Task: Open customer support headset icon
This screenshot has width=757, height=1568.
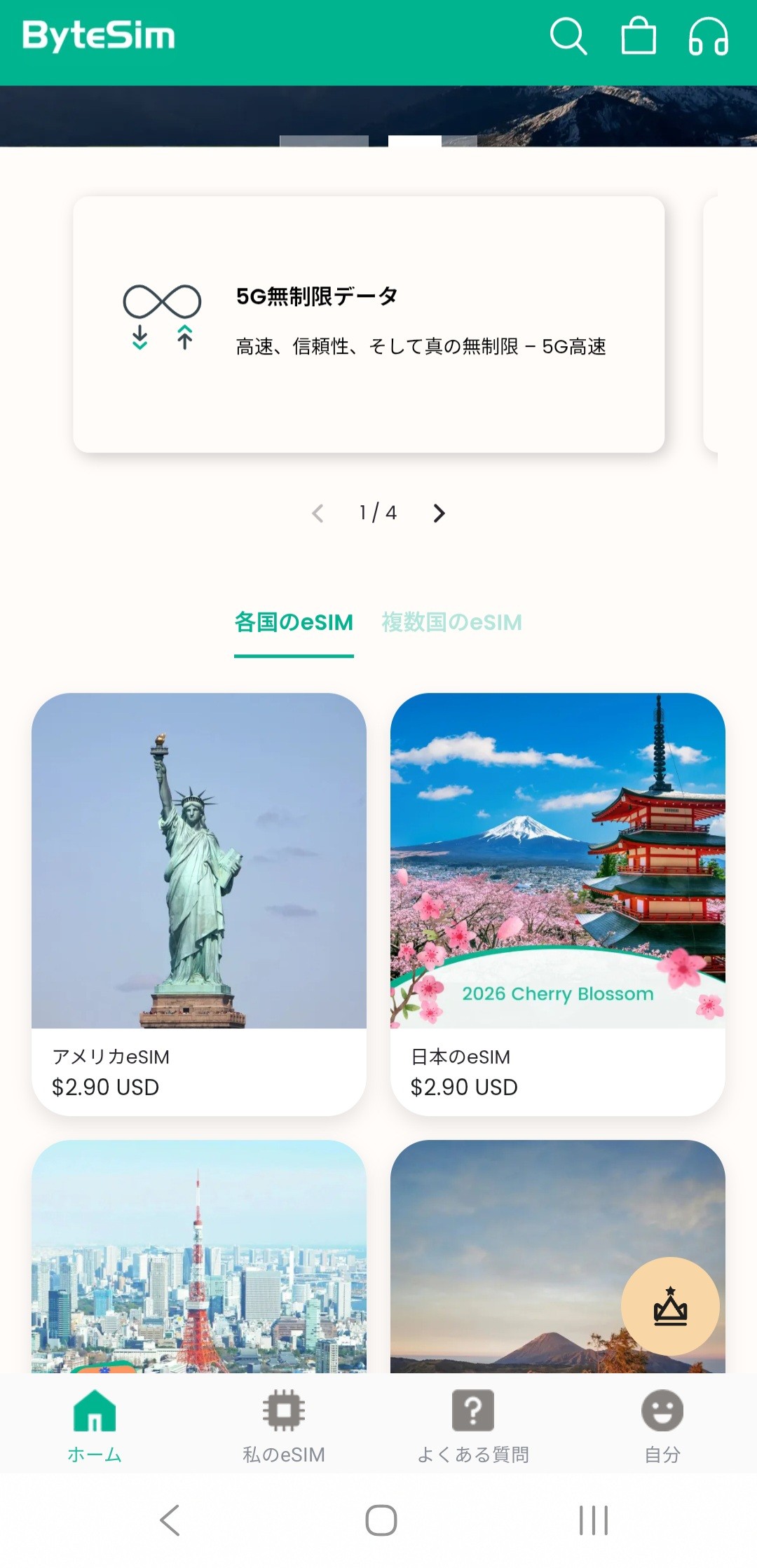Action: (708, 36)
